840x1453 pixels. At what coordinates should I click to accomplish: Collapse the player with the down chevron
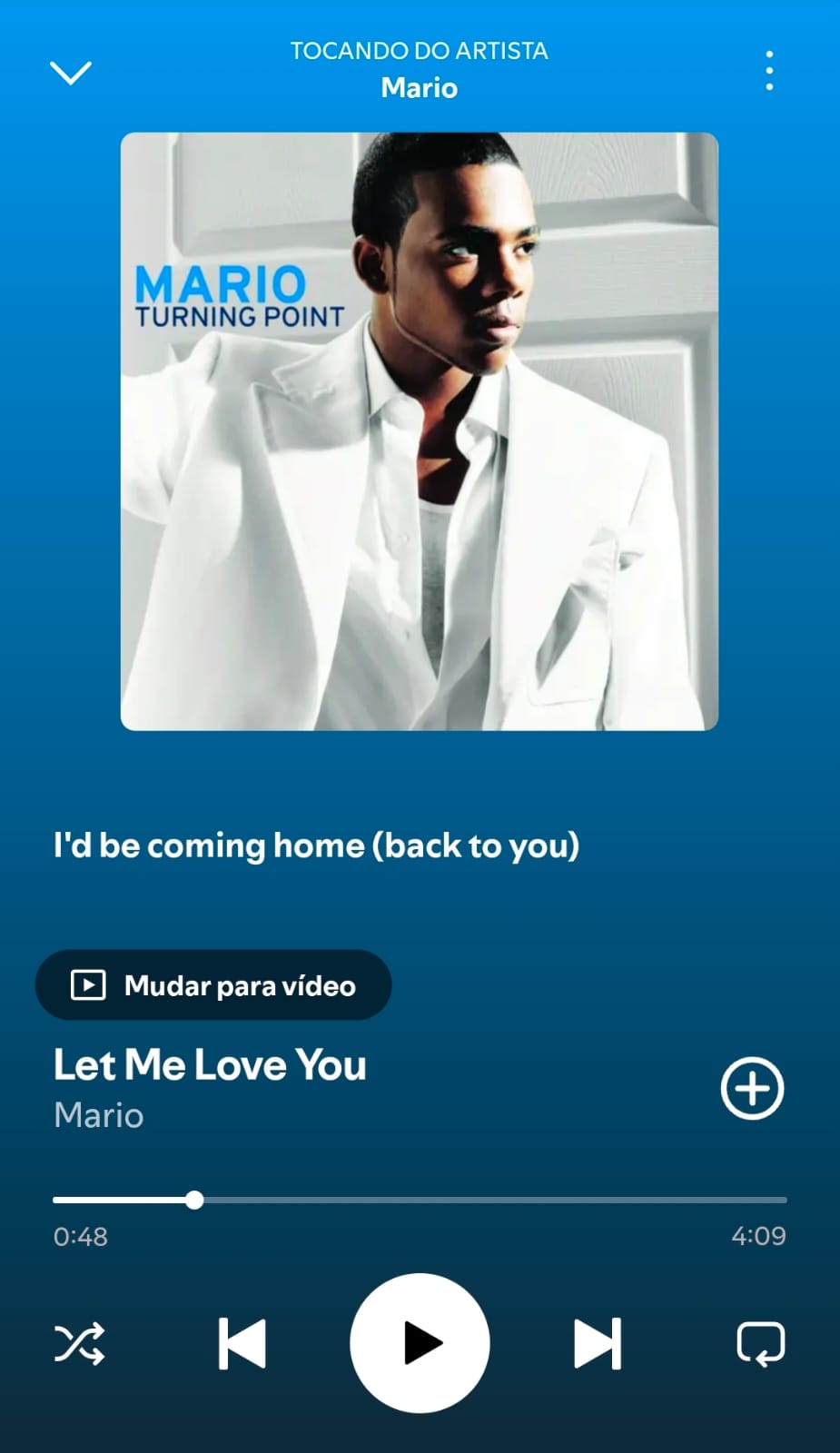(x=71, y=73)
